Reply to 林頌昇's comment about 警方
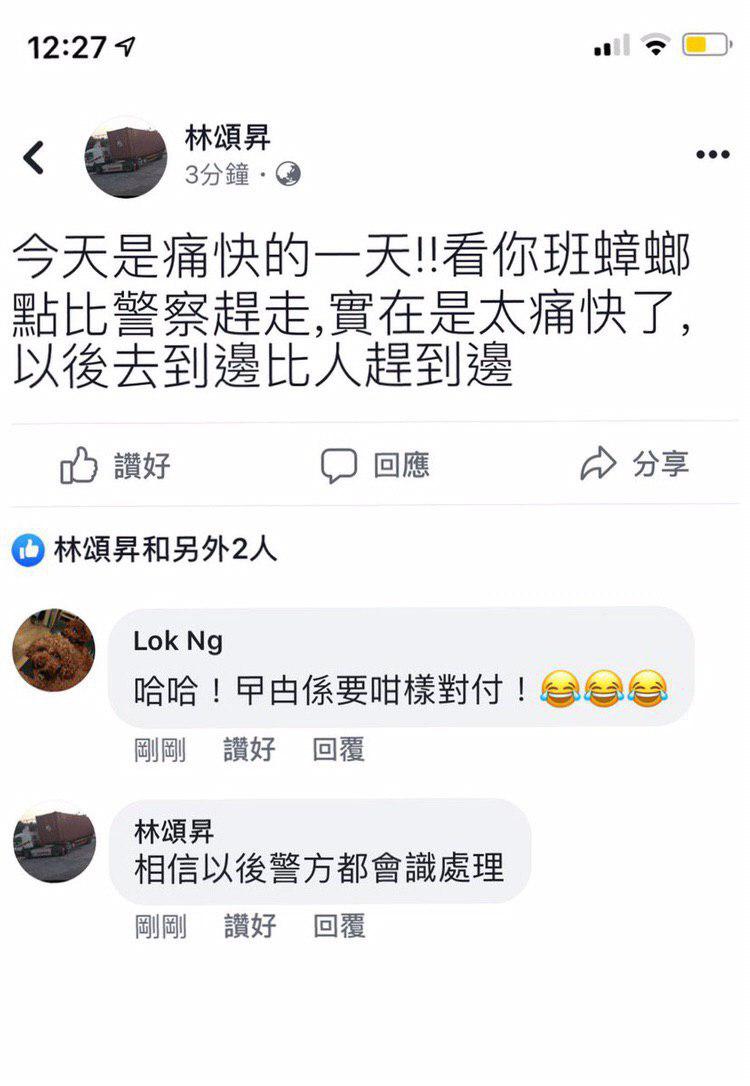The width and height of the screenshot is (750, 1086). (339, 926)
